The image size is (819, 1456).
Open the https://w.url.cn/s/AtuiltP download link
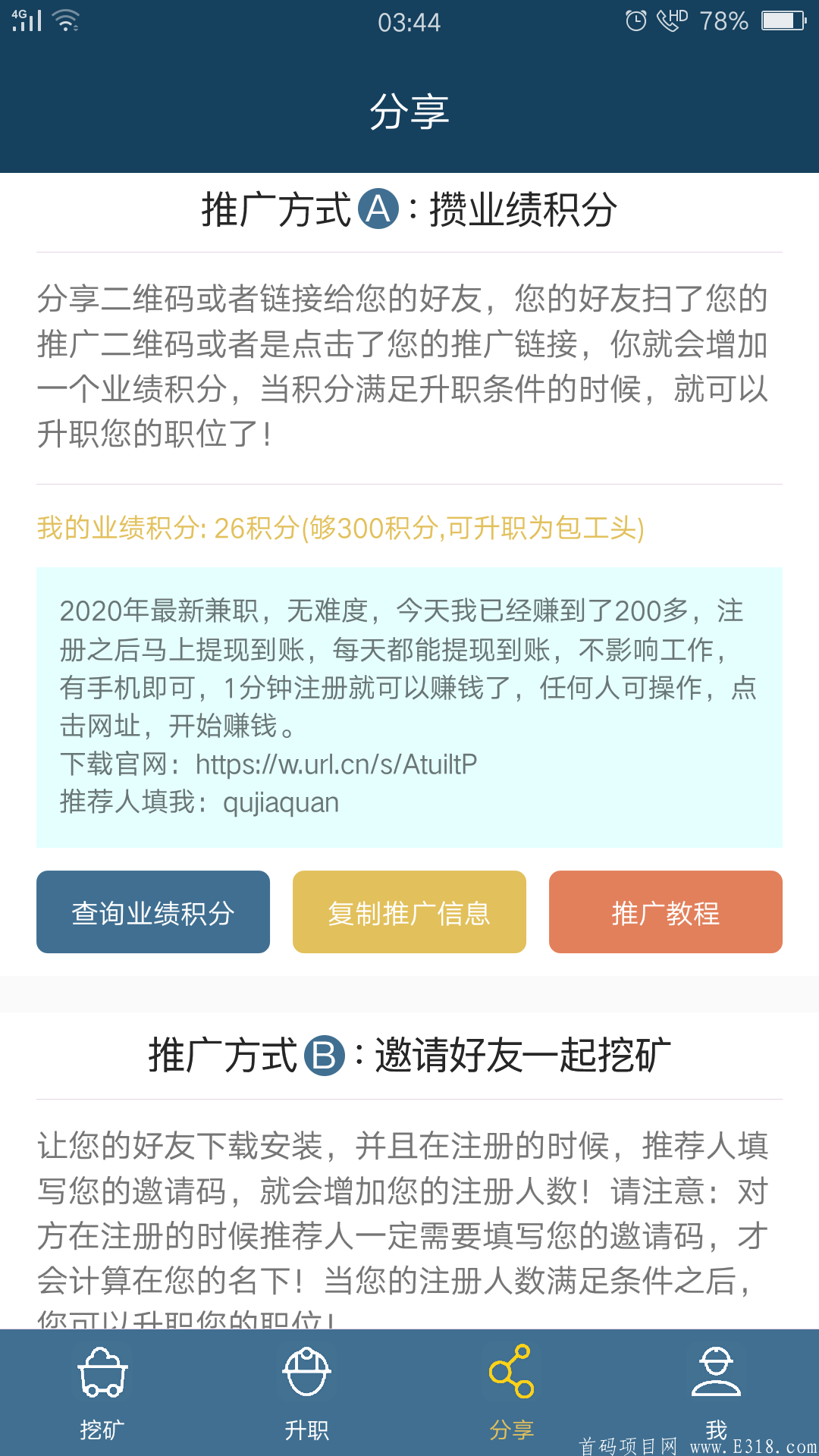336,766
